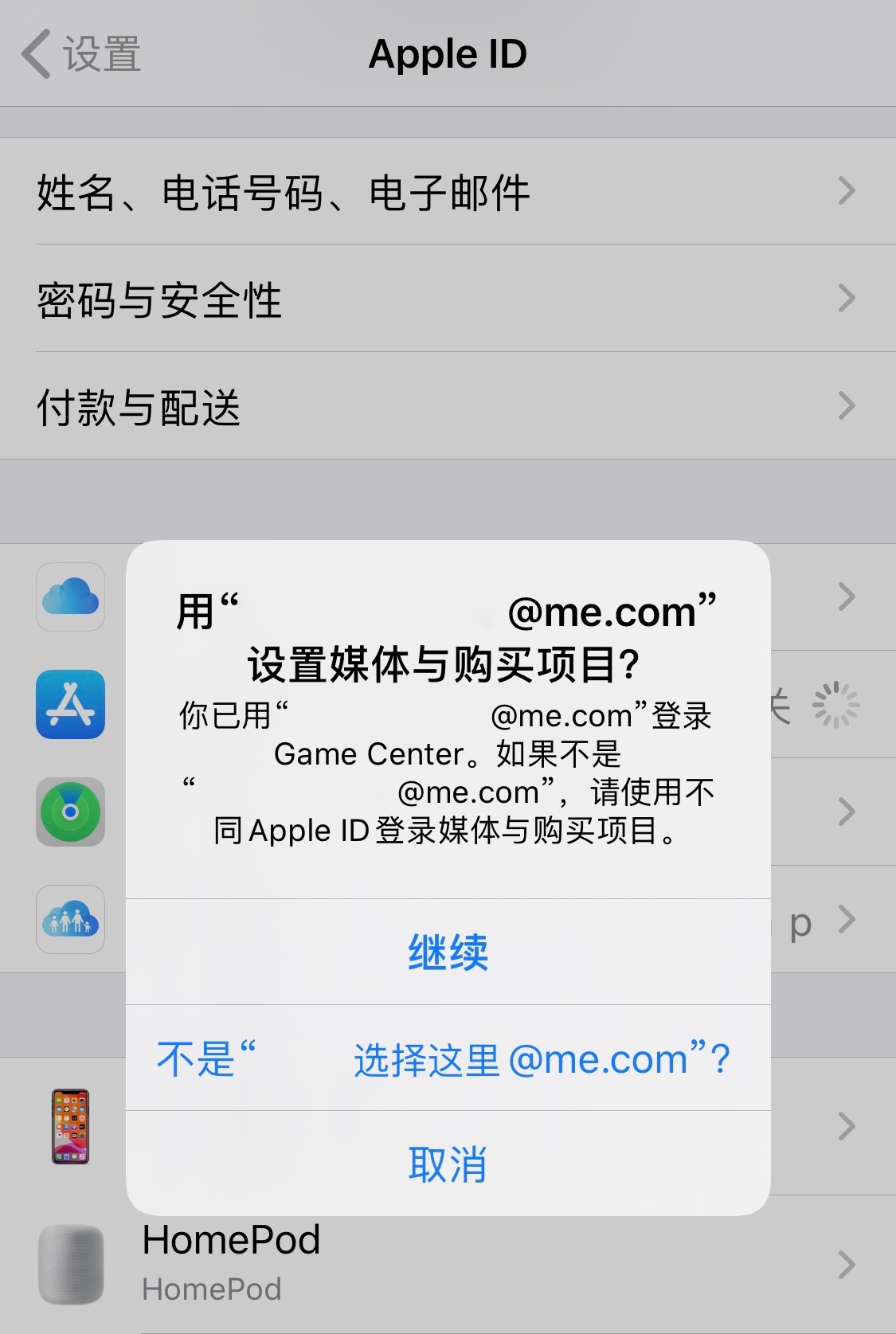The image size is (896, 1334).
Task: Tap 继续 to continue setup
Action: point(448,953)
